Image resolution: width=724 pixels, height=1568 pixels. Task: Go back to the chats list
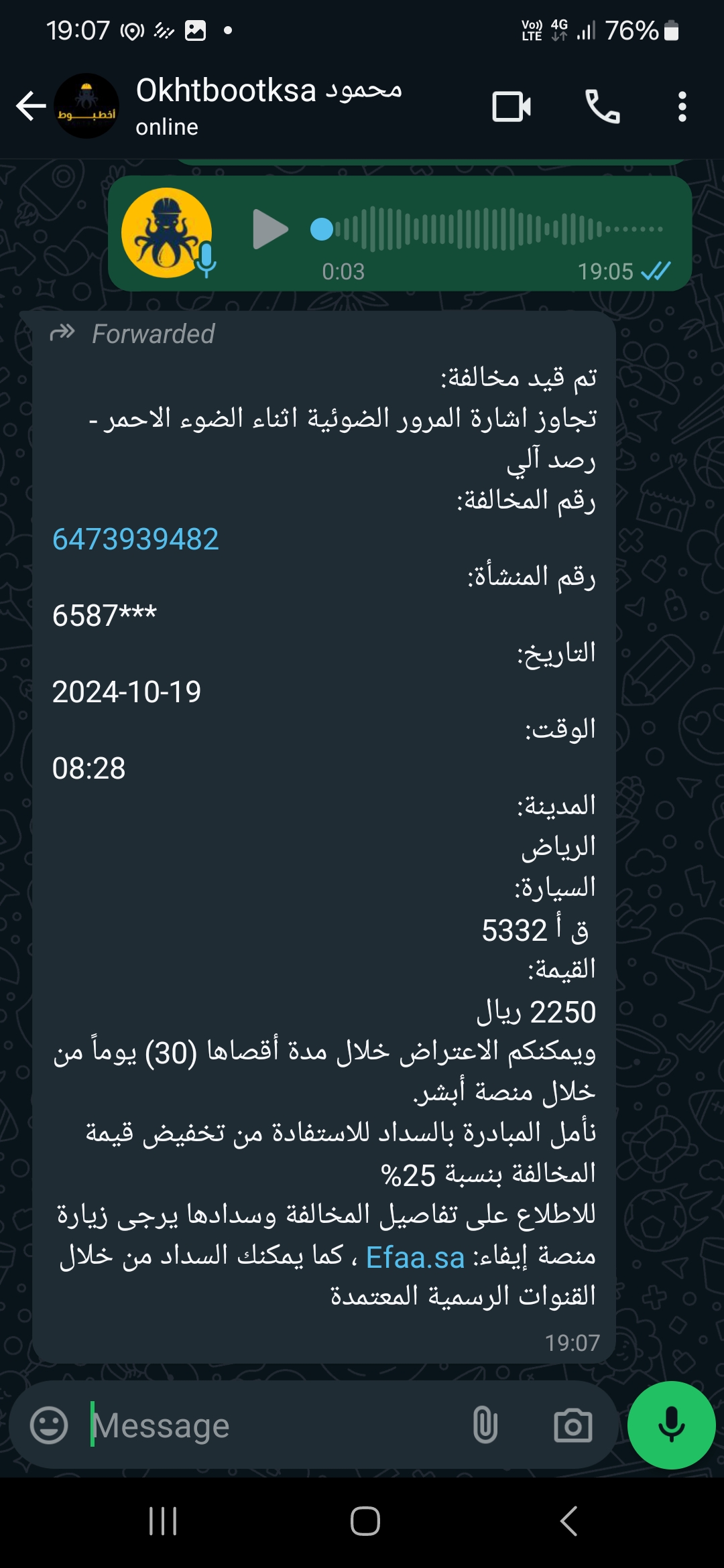pos(31,106)
